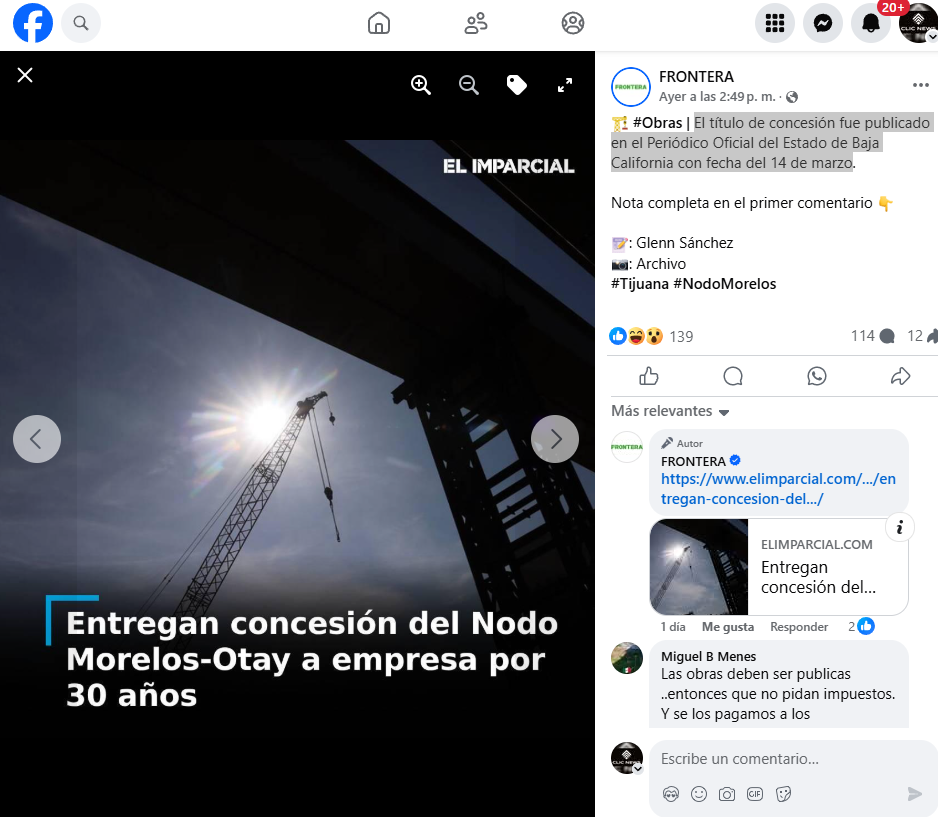Reply to FRONTERA's comment with Responder
The width and height of the screenshot is (938, 817).
(799, 627)
